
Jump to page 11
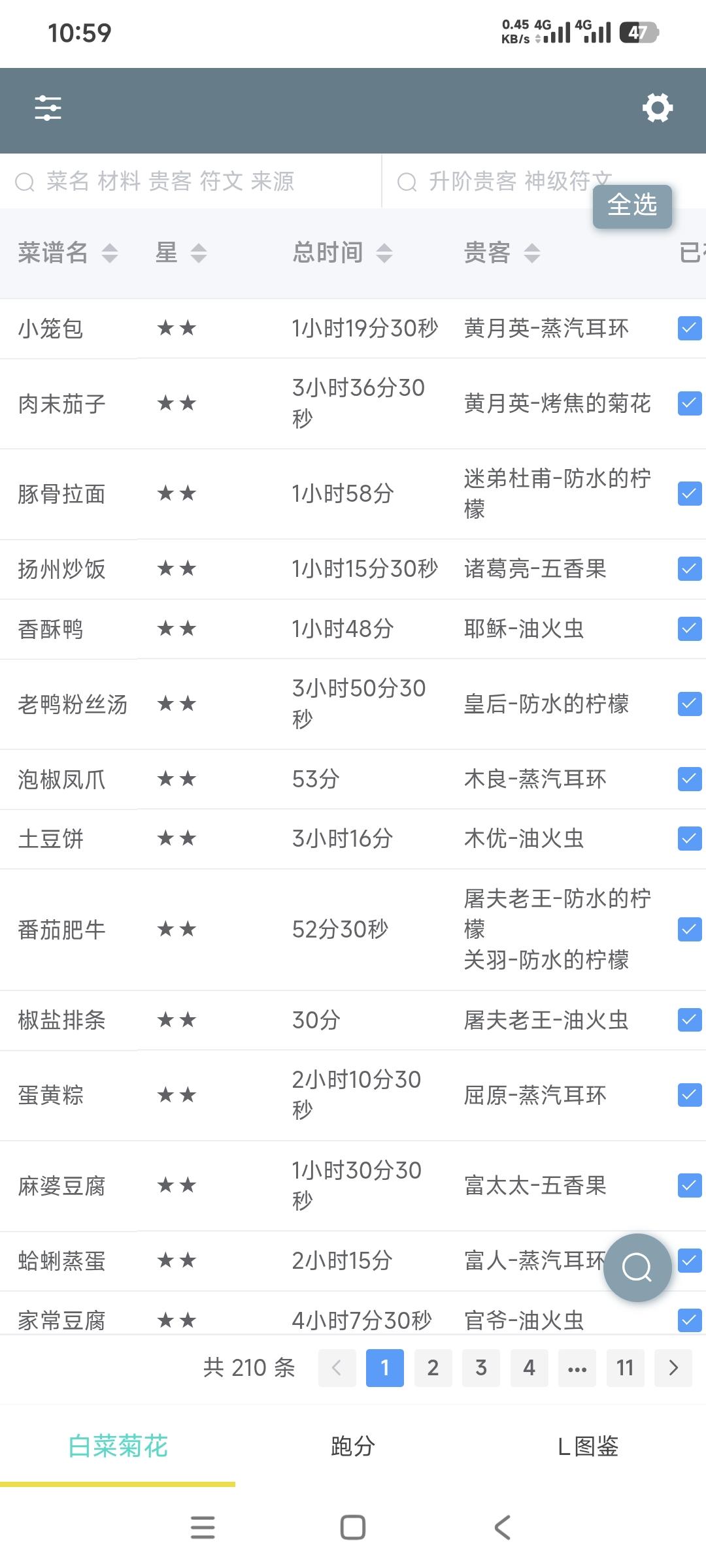[625, 1367]
